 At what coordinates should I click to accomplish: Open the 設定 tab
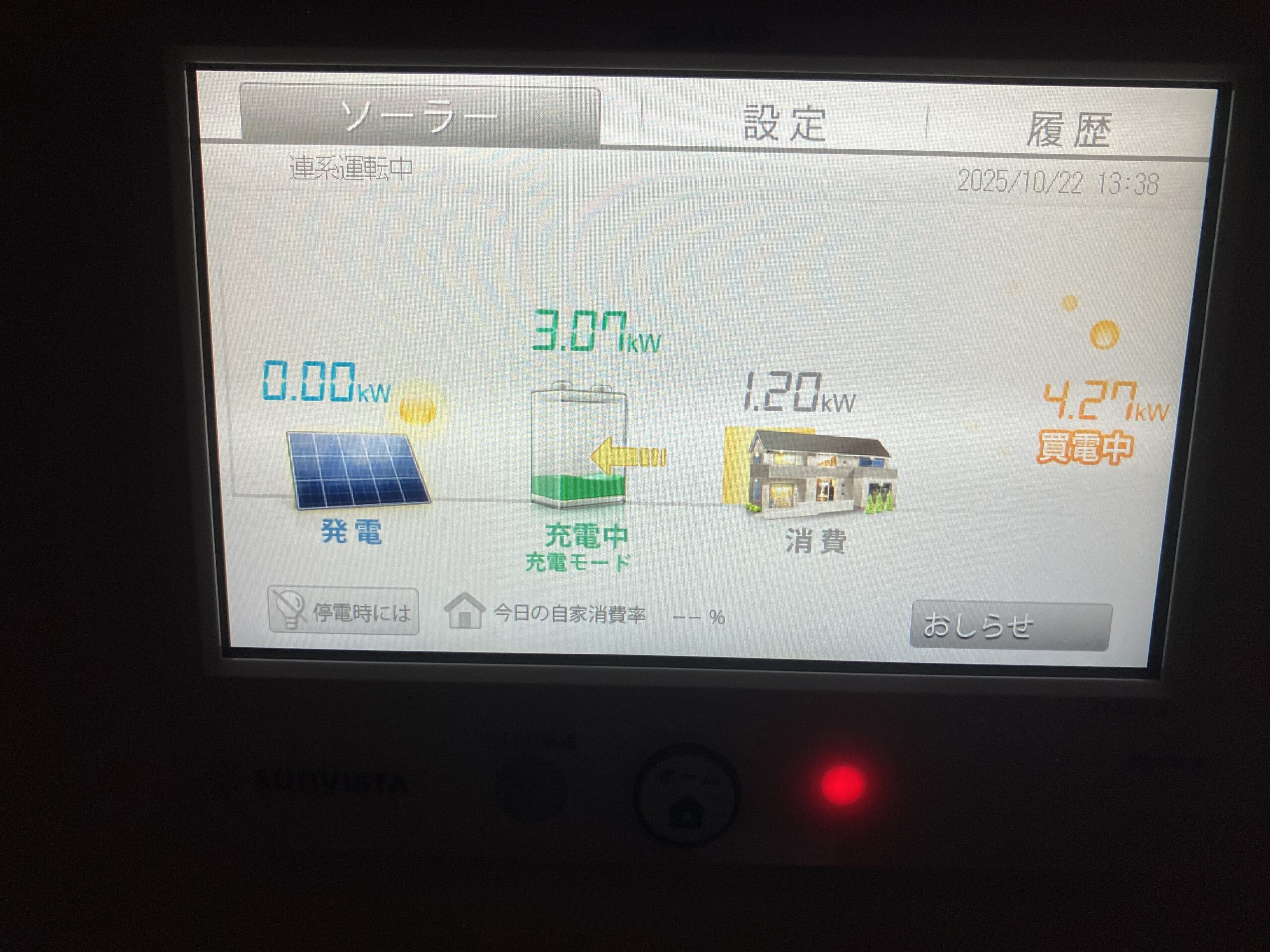point(784,123)
